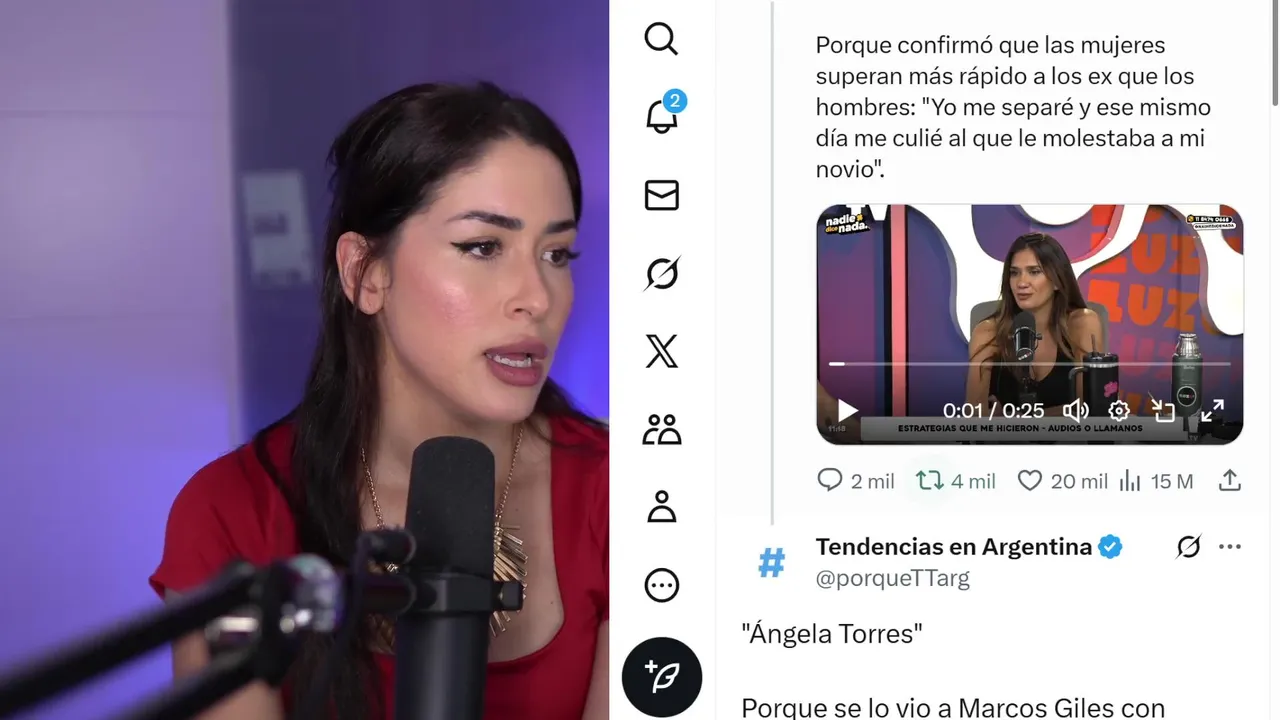This screenshot has width=1280, height=720.
Task: Compose a new post
Action: (x=661, y=677)
